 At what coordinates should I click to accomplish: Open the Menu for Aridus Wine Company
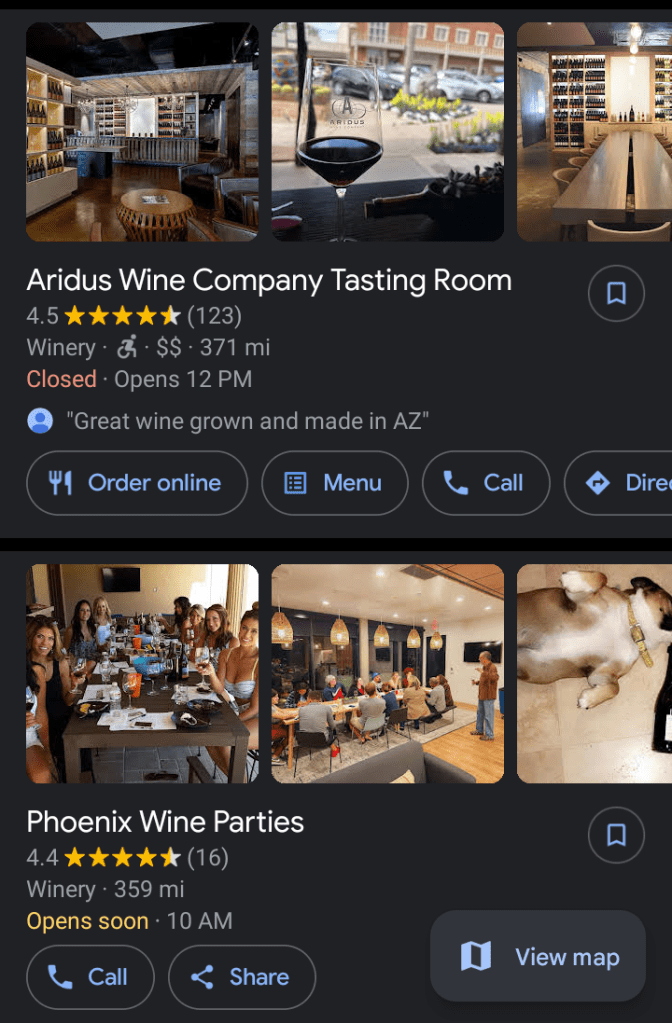(334, 483)
